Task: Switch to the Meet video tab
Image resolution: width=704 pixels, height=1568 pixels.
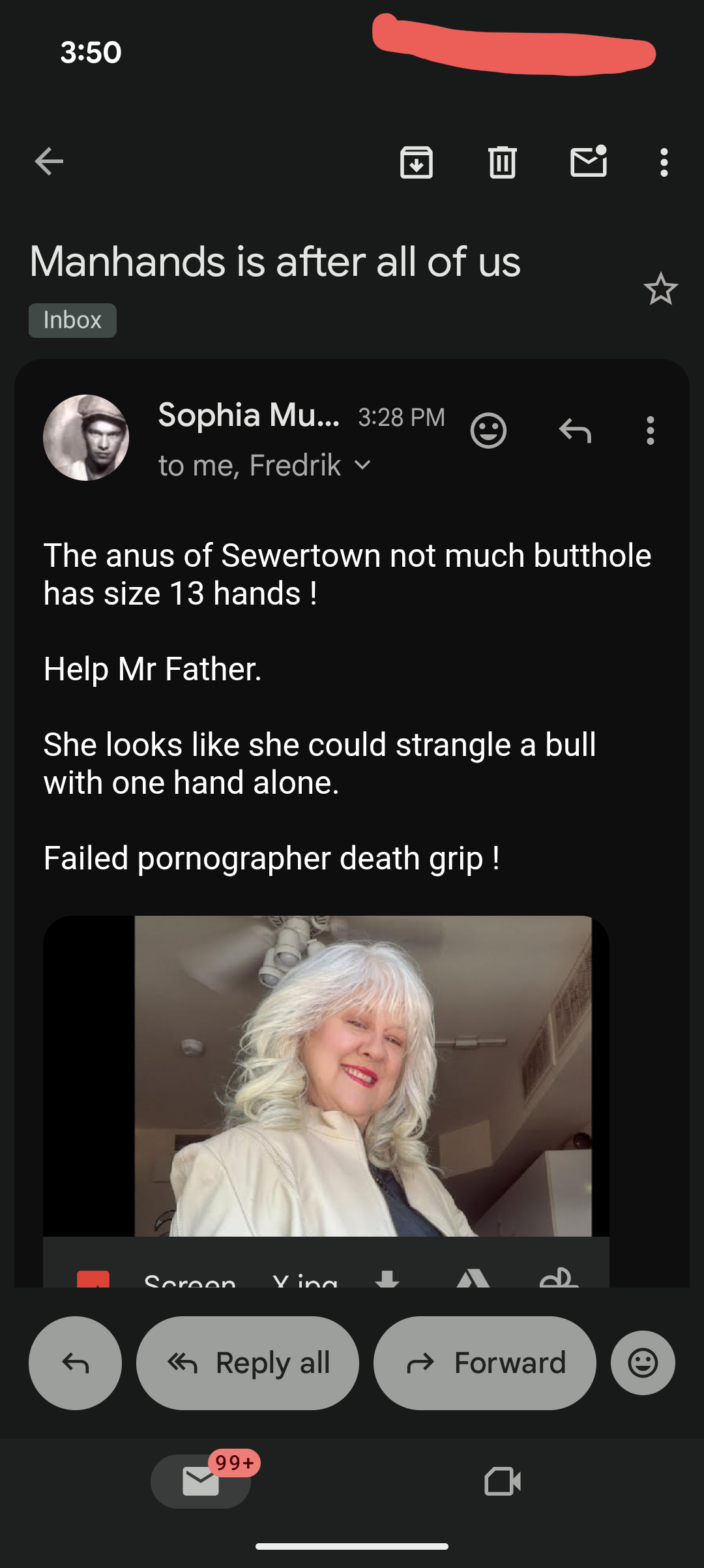Action: (x=503, y=1481)
